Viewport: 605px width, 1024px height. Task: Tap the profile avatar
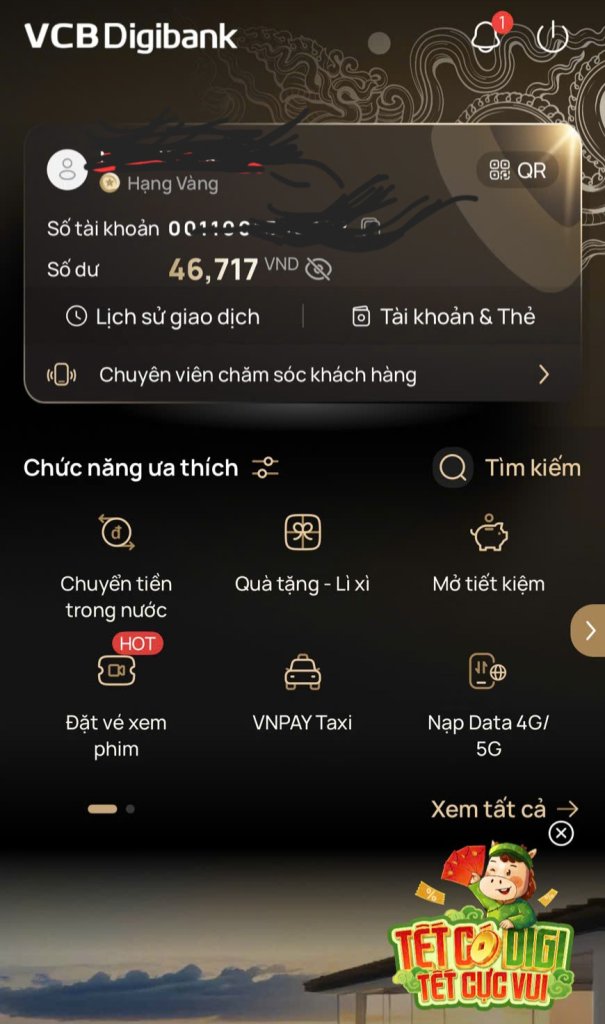pos(67,170)
